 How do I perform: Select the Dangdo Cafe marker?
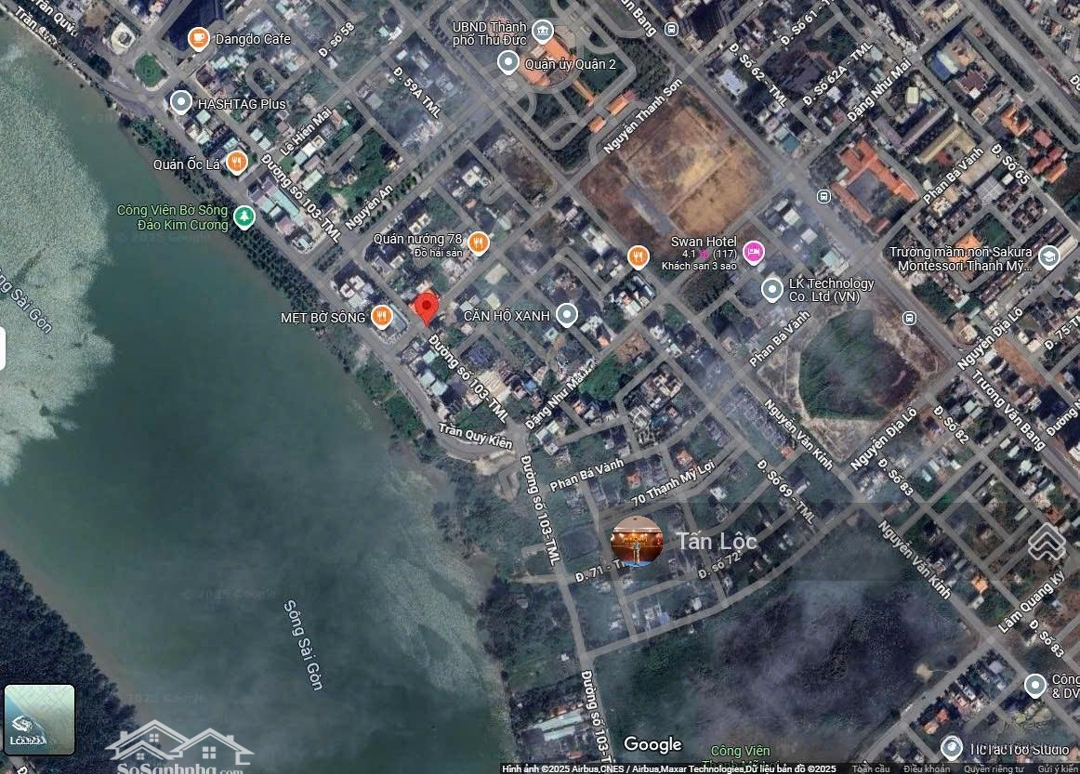tap(198, 39)
